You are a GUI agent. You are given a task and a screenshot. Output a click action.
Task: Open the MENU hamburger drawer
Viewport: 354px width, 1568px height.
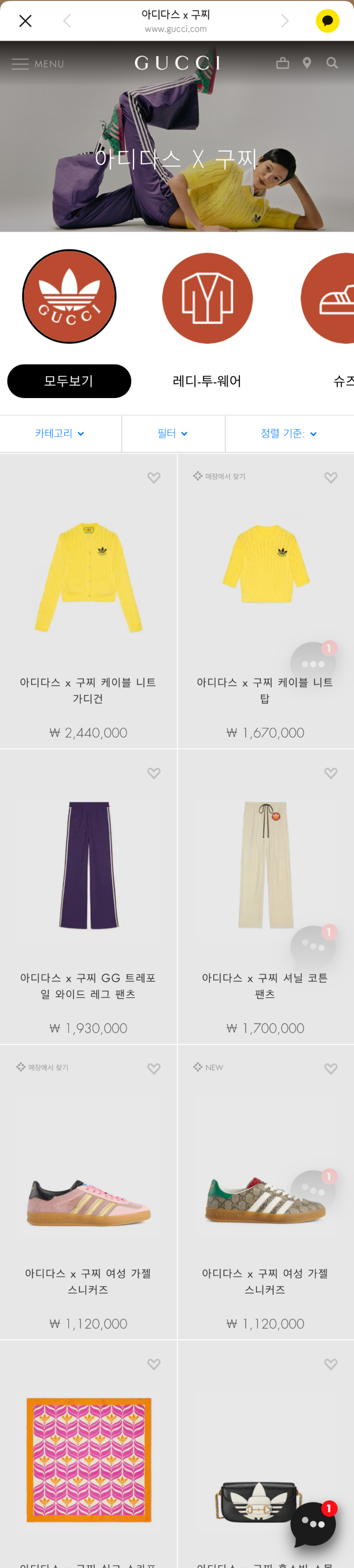point(38,64)
